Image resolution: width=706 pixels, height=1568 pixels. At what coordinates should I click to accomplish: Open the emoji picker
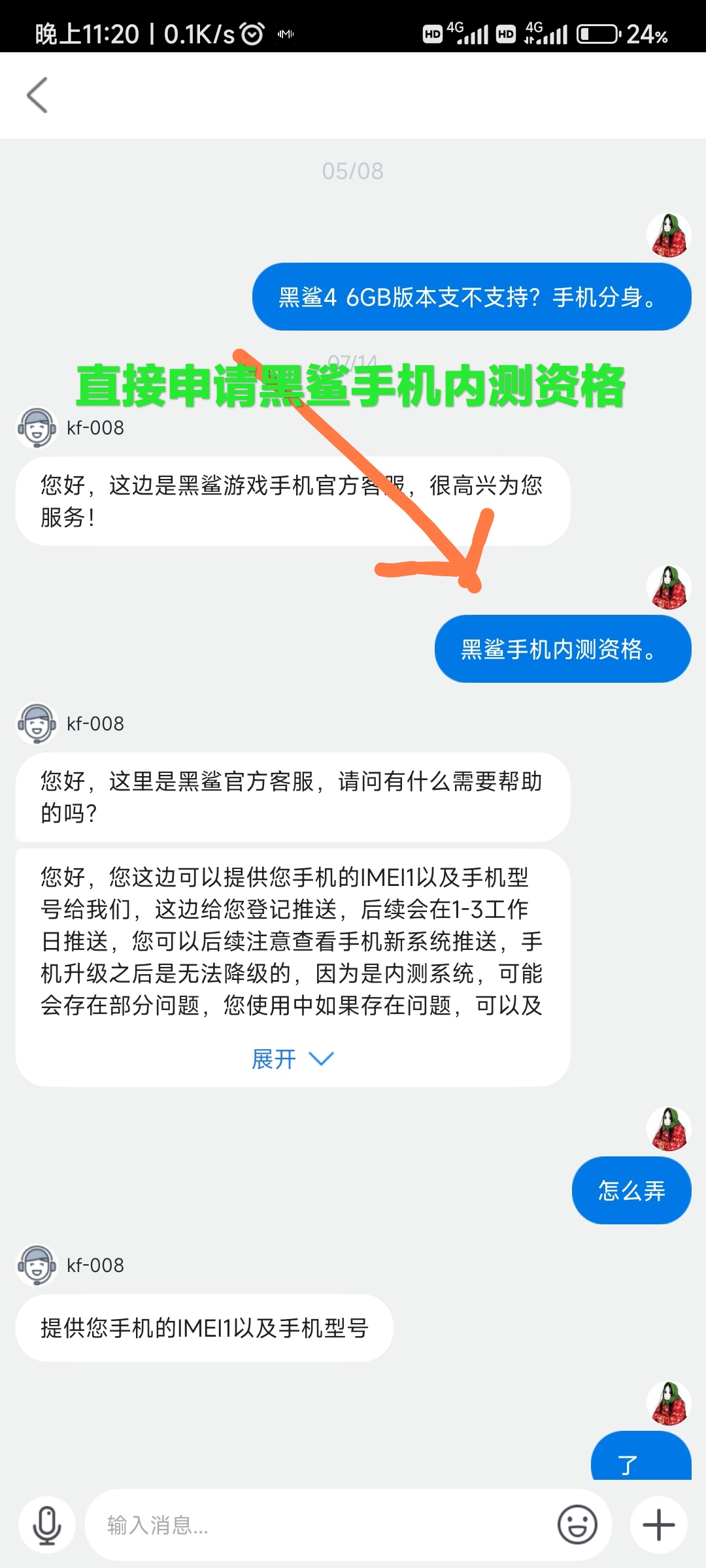coord(577,1525)
